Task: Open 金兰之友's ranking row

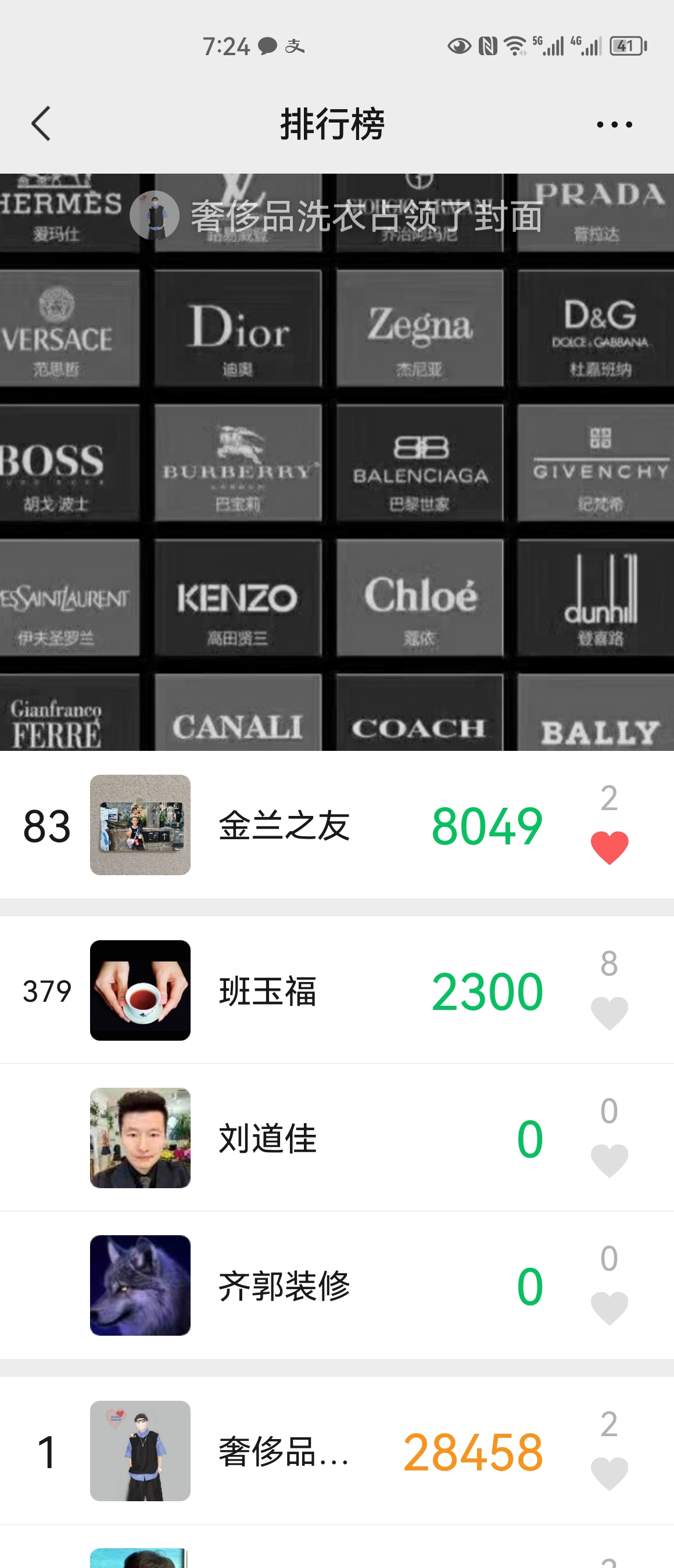Action: pos(304,825)
